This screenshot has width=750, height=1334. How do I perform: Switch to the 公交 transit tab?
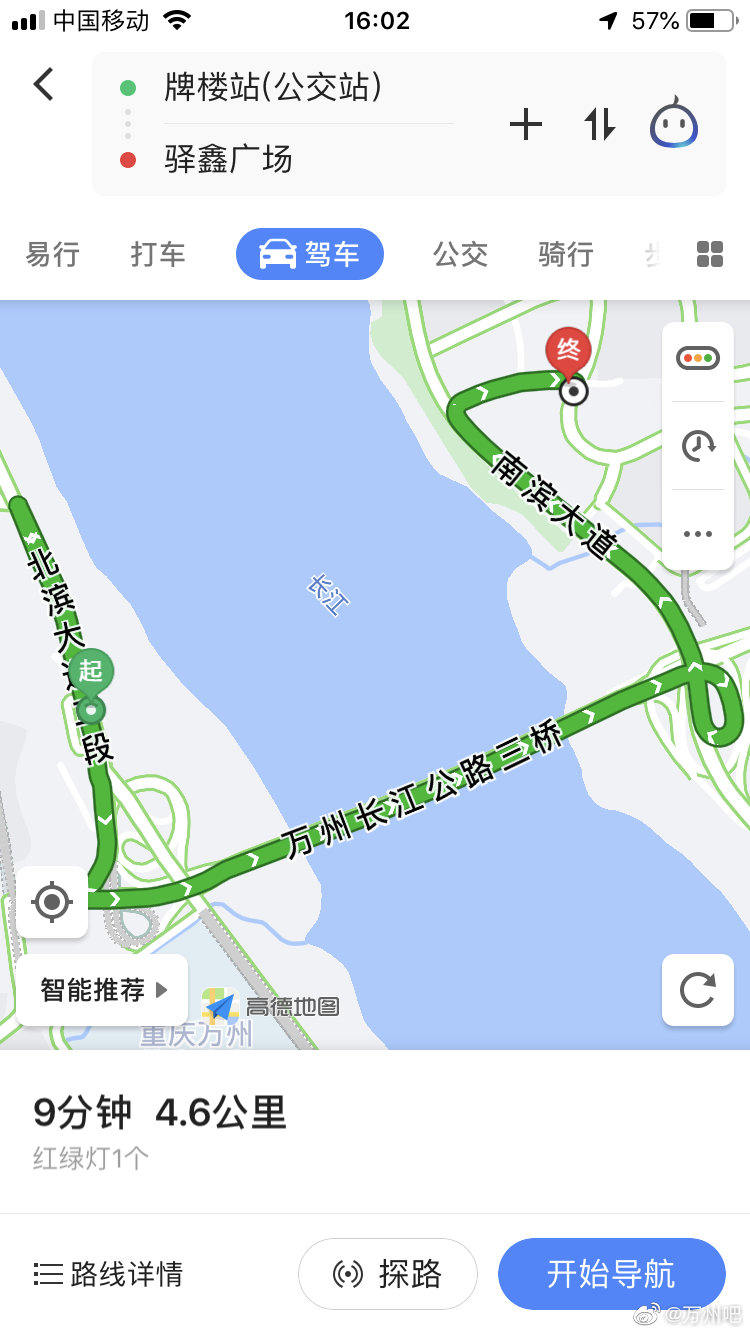(460, 254)
